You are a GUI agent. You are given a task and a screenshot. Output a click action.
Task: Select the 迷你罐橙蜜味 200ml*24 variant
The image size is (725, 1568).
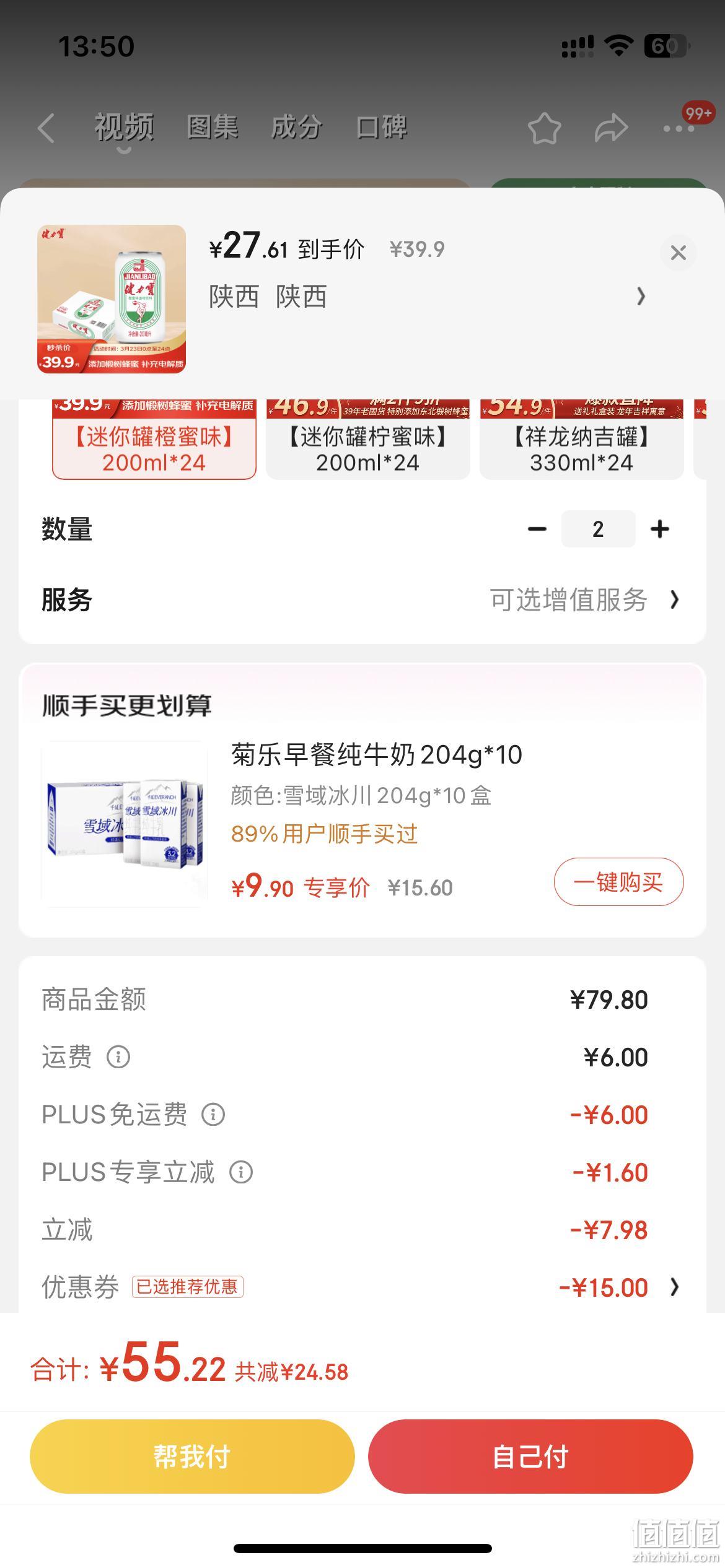154,440
